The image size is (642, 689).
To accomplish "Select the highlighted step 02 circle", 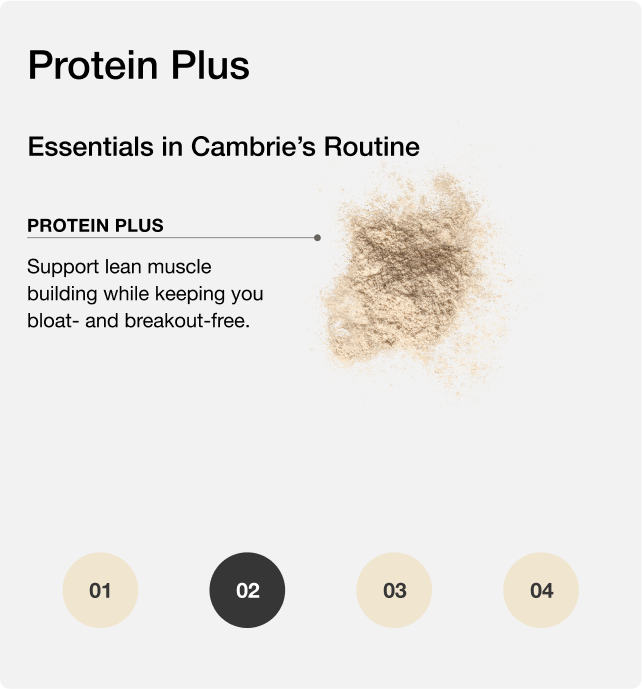I will [x=247, y=590].
